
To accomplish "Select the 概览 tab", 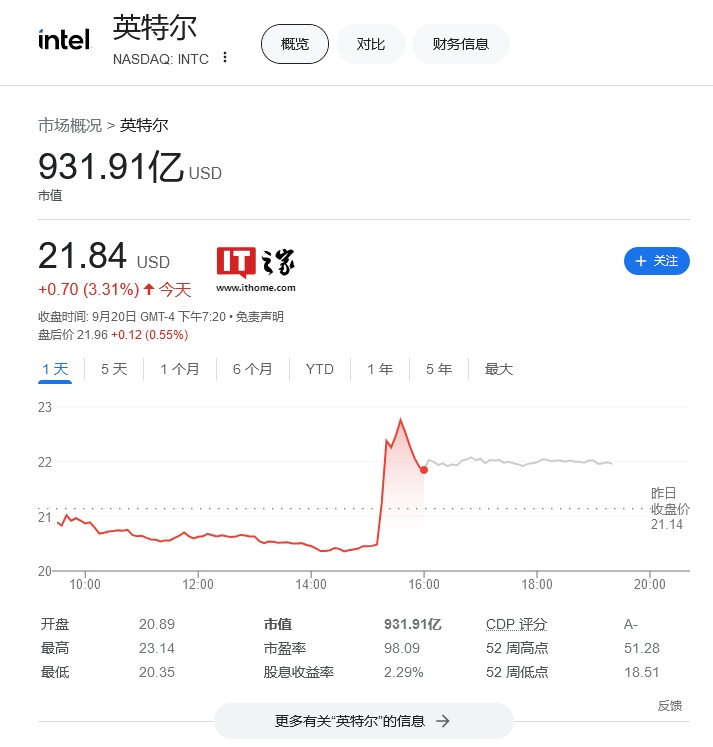I will [x=295, y=44].
